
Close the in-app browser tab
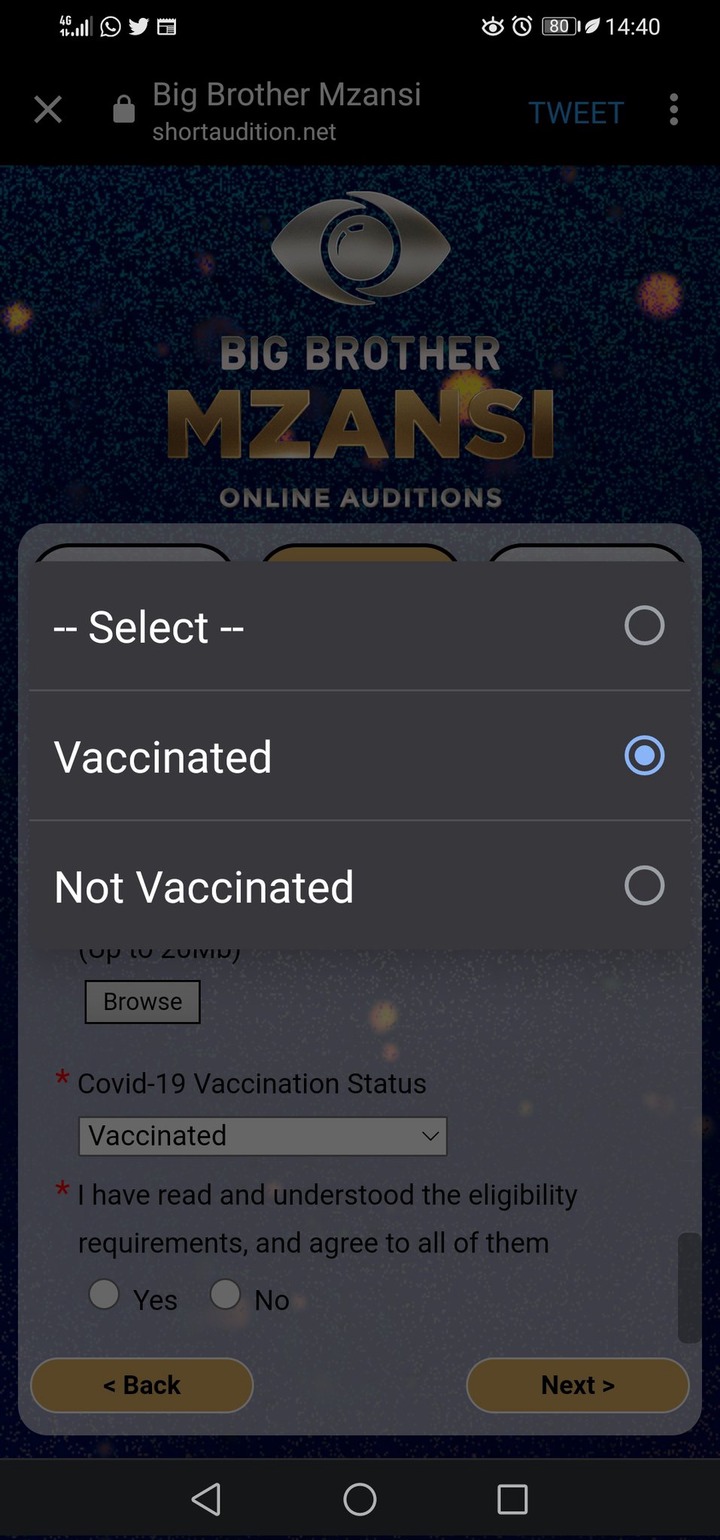coord(48,110)
